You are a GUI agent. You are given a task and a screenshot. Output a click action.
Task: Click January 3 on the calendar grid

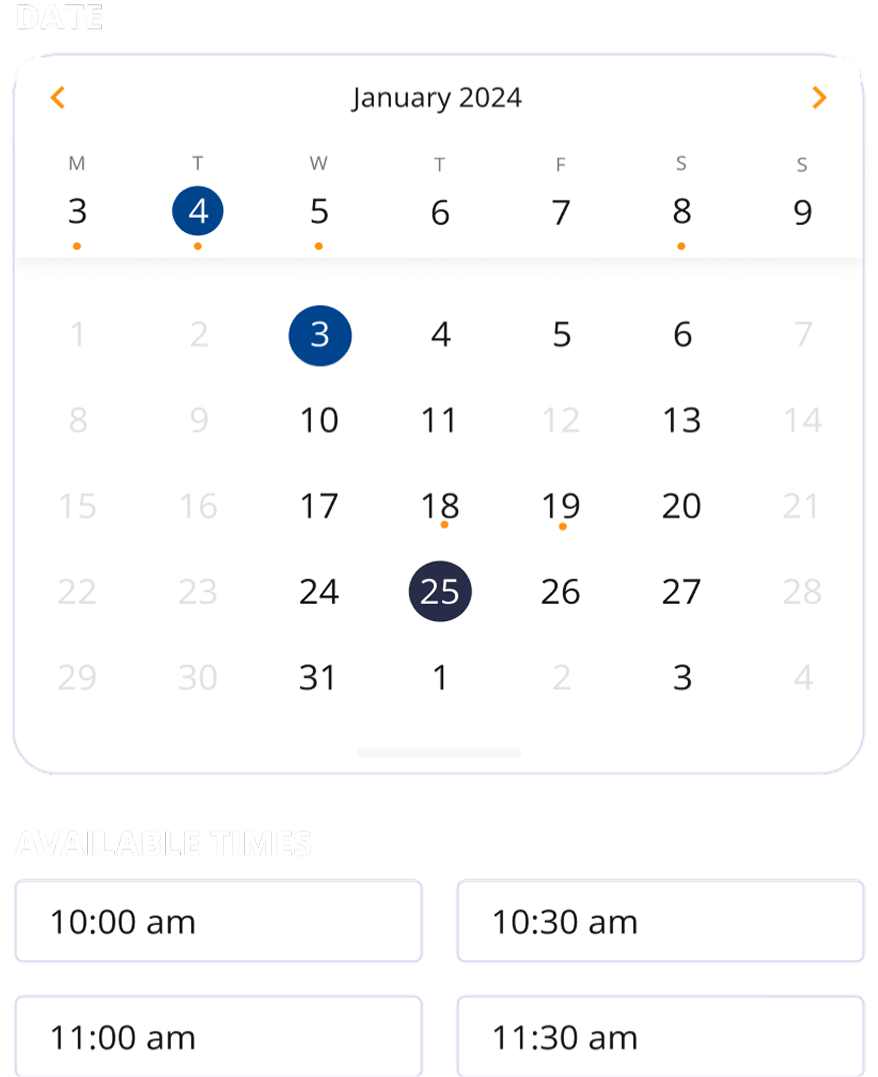point(319,335)
